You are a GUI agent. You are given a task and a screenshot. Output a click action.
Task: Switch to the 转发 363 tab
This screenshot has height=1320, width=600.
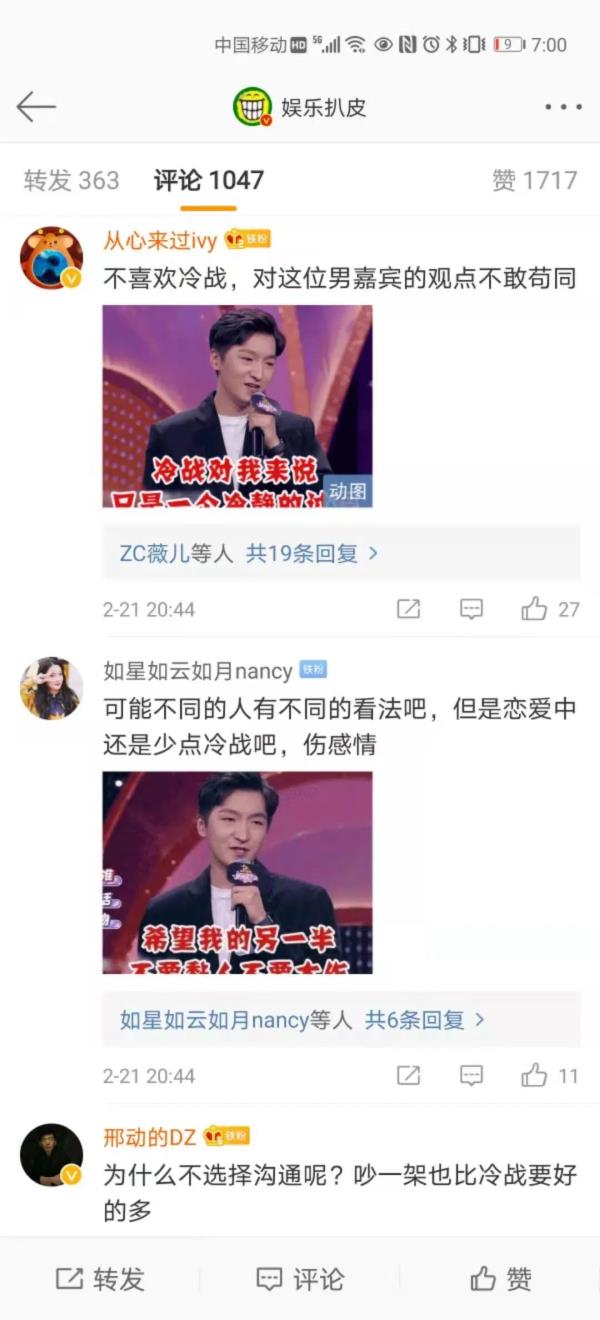pos(71,181)
